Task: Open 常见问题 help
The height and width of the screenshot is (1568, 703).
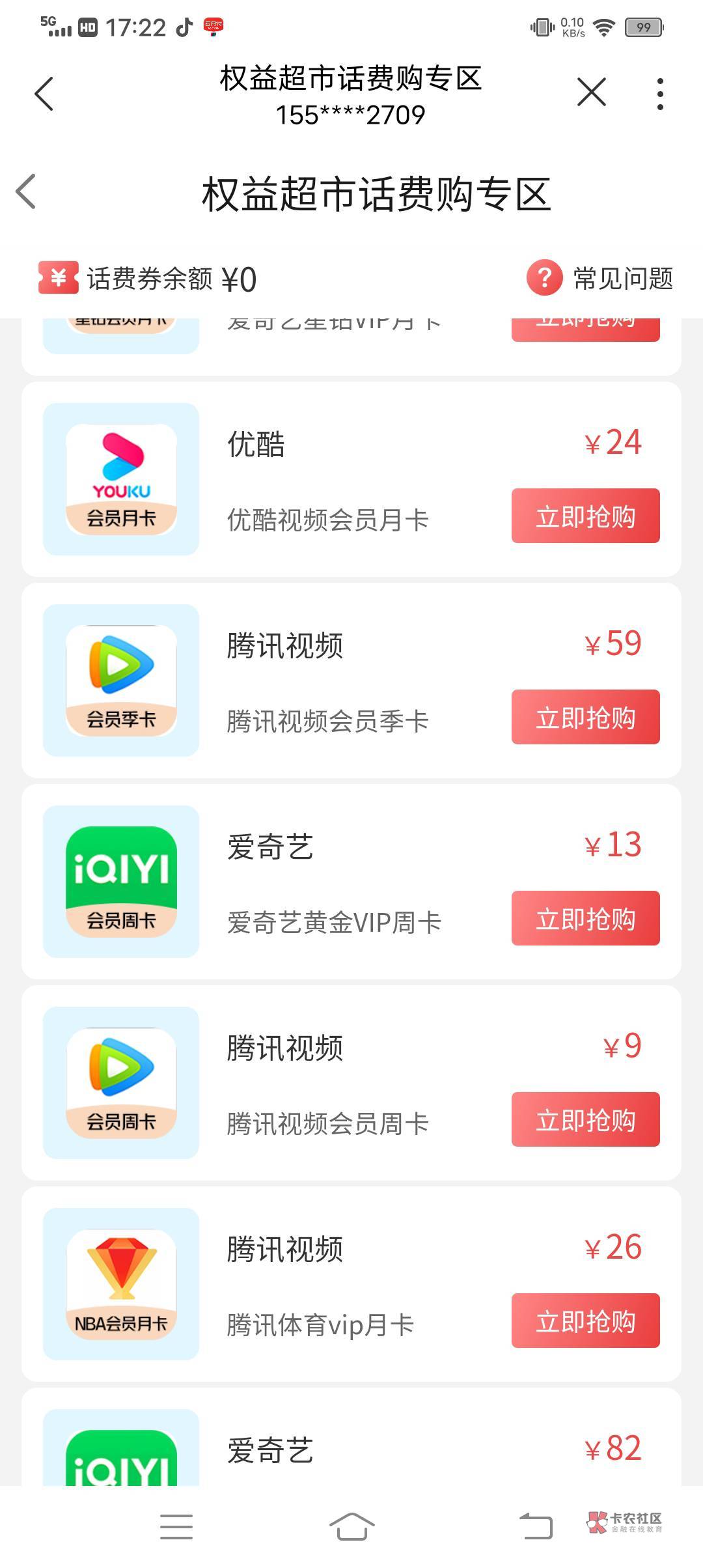Action: [600, 278]
